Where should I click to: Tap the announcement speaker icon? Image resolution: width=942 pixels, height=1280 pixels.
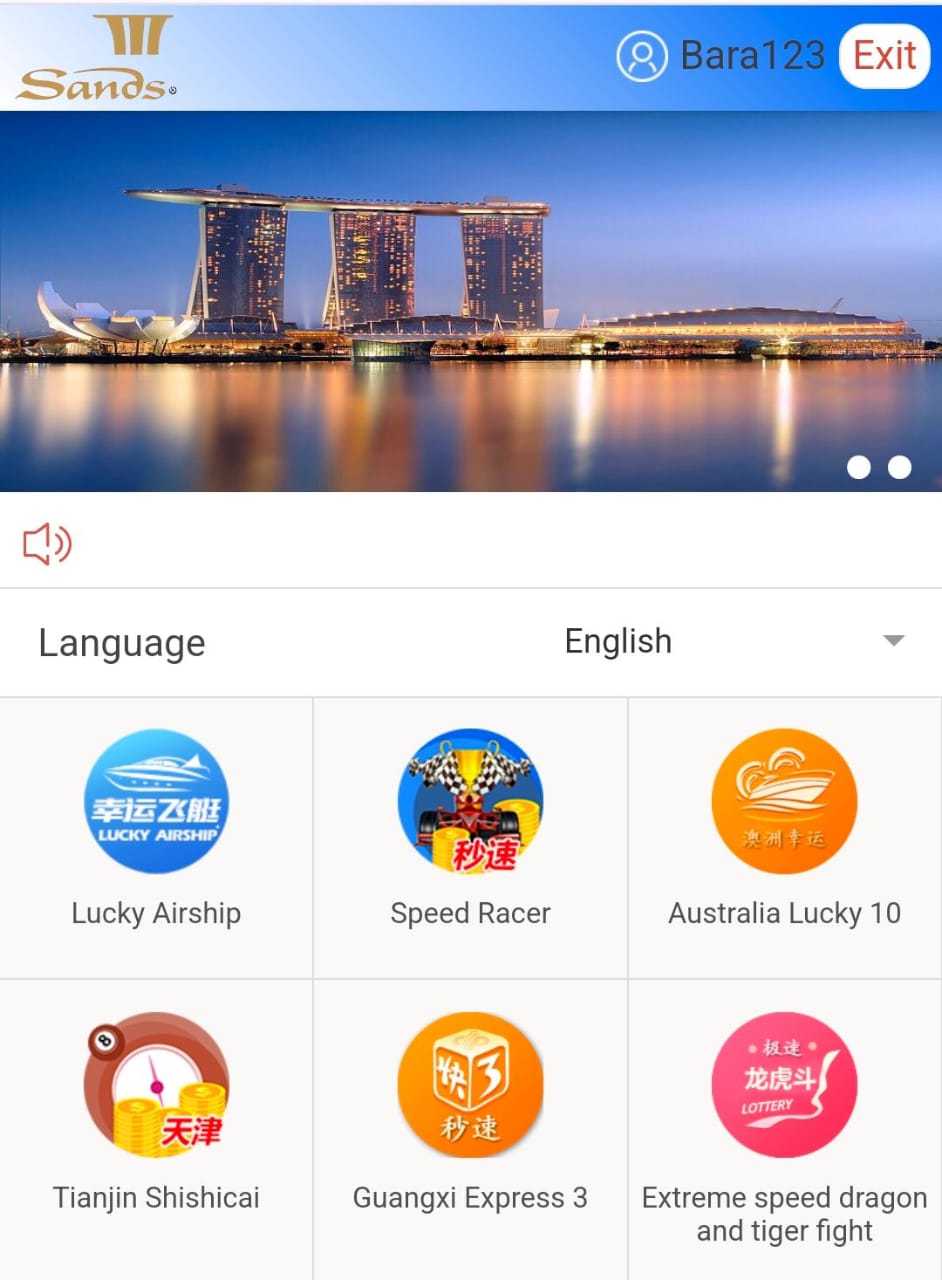[x=47, y=545]
